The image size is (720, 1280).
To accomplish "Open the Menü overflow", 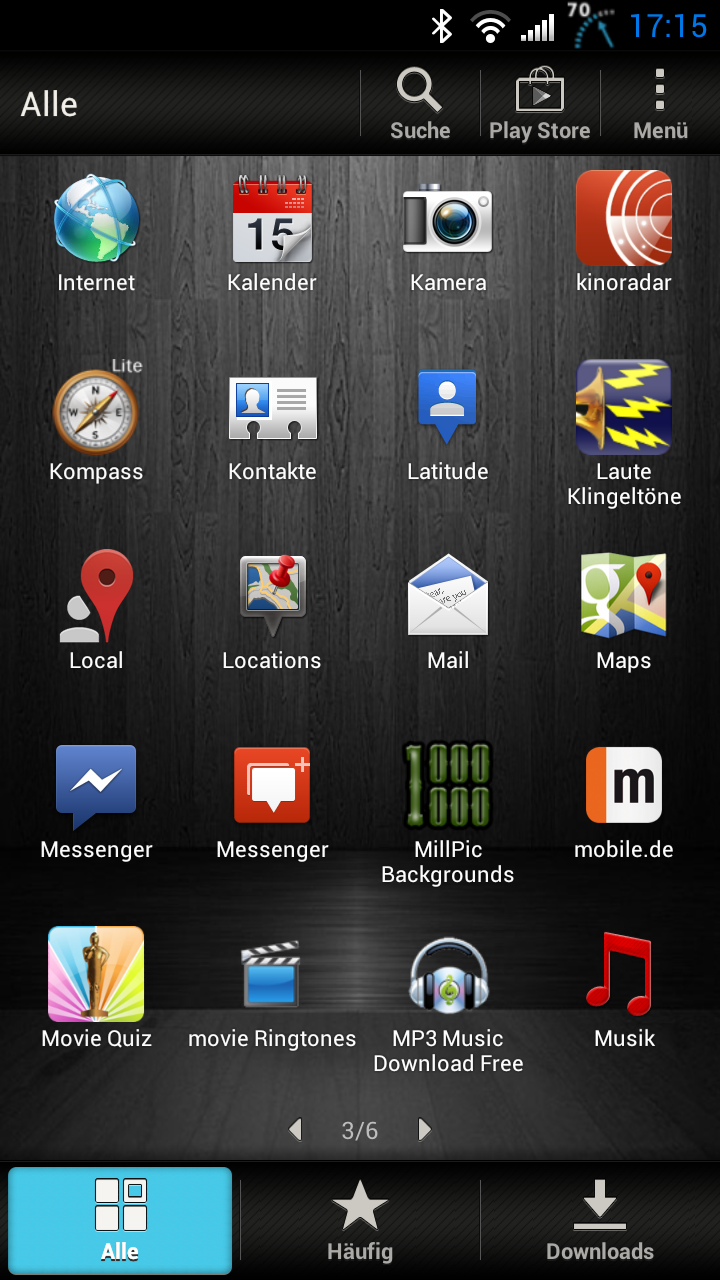I will pos(660,104).
